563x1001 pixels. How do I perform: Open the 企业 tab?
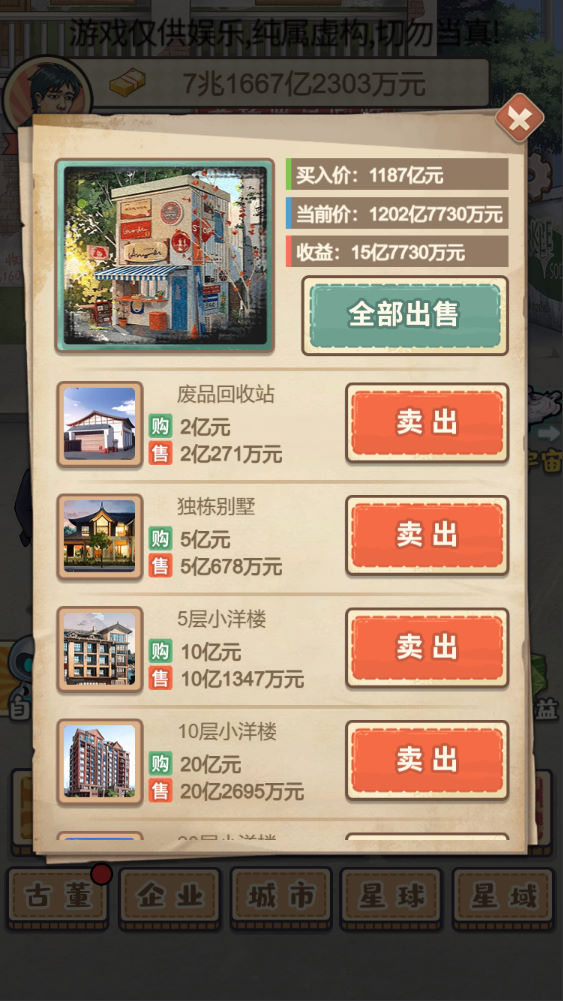pos(169,897)
